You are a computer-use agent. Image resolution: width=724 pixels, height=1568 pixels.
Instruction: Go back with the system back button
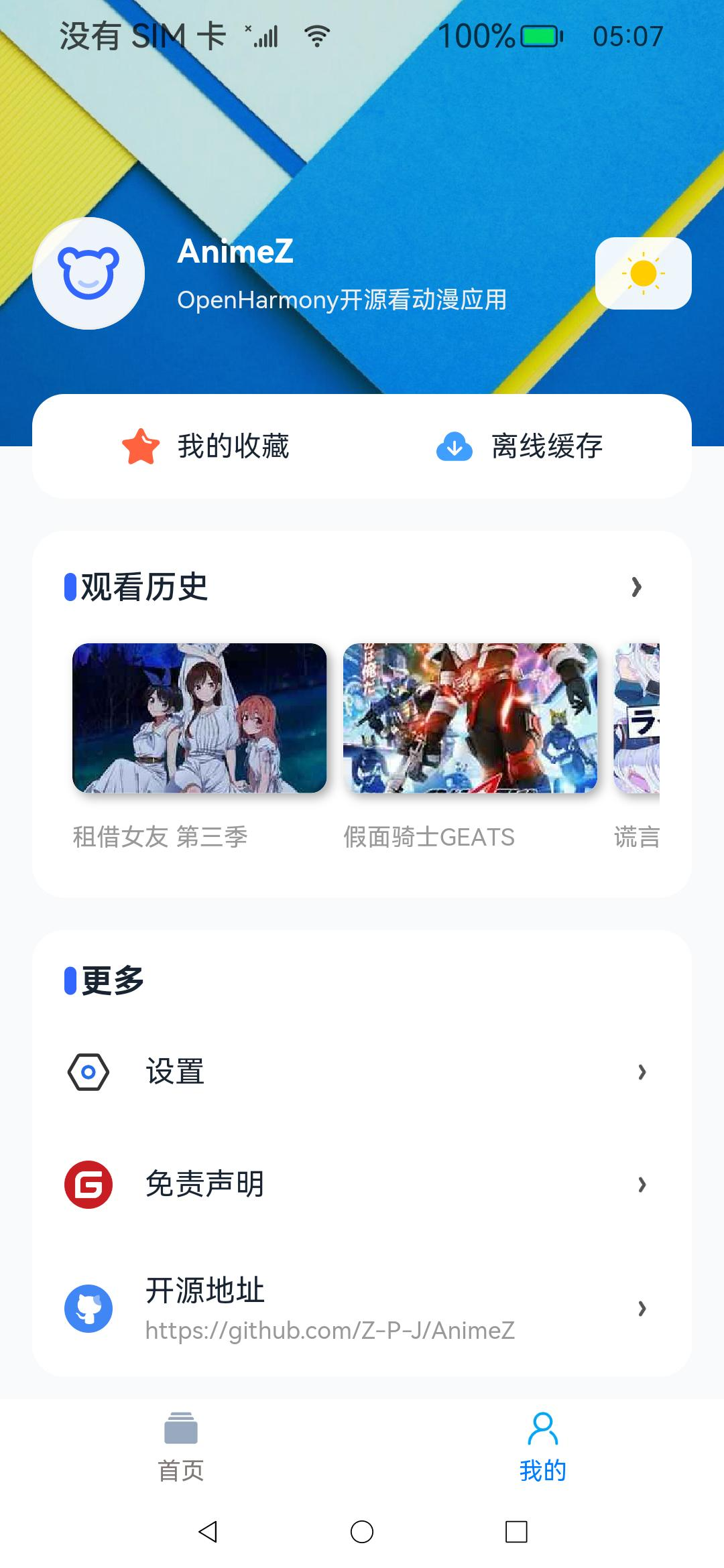[x=208, y=1532]
